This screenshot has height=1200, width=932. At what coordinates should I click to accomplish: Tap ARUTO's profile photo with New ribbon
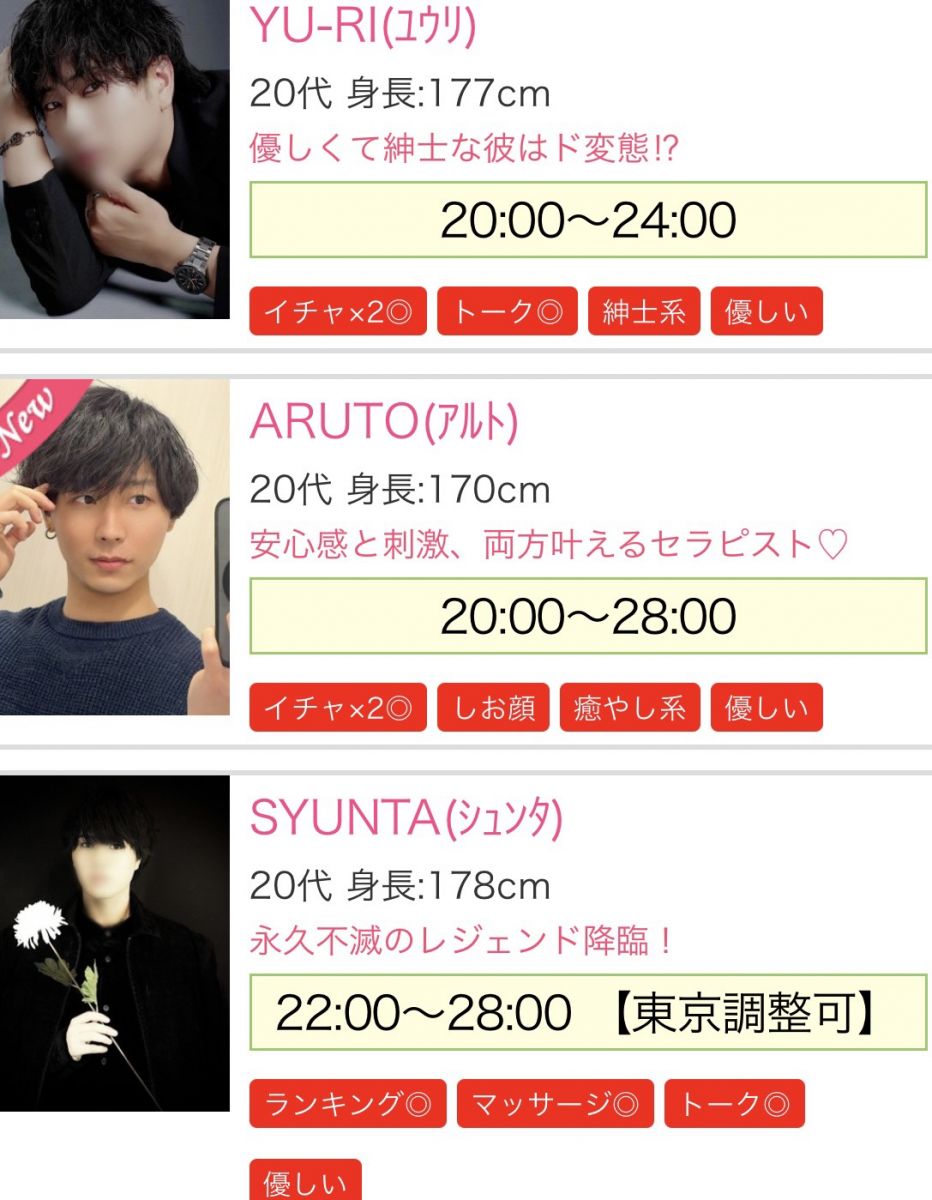point(114,547)
